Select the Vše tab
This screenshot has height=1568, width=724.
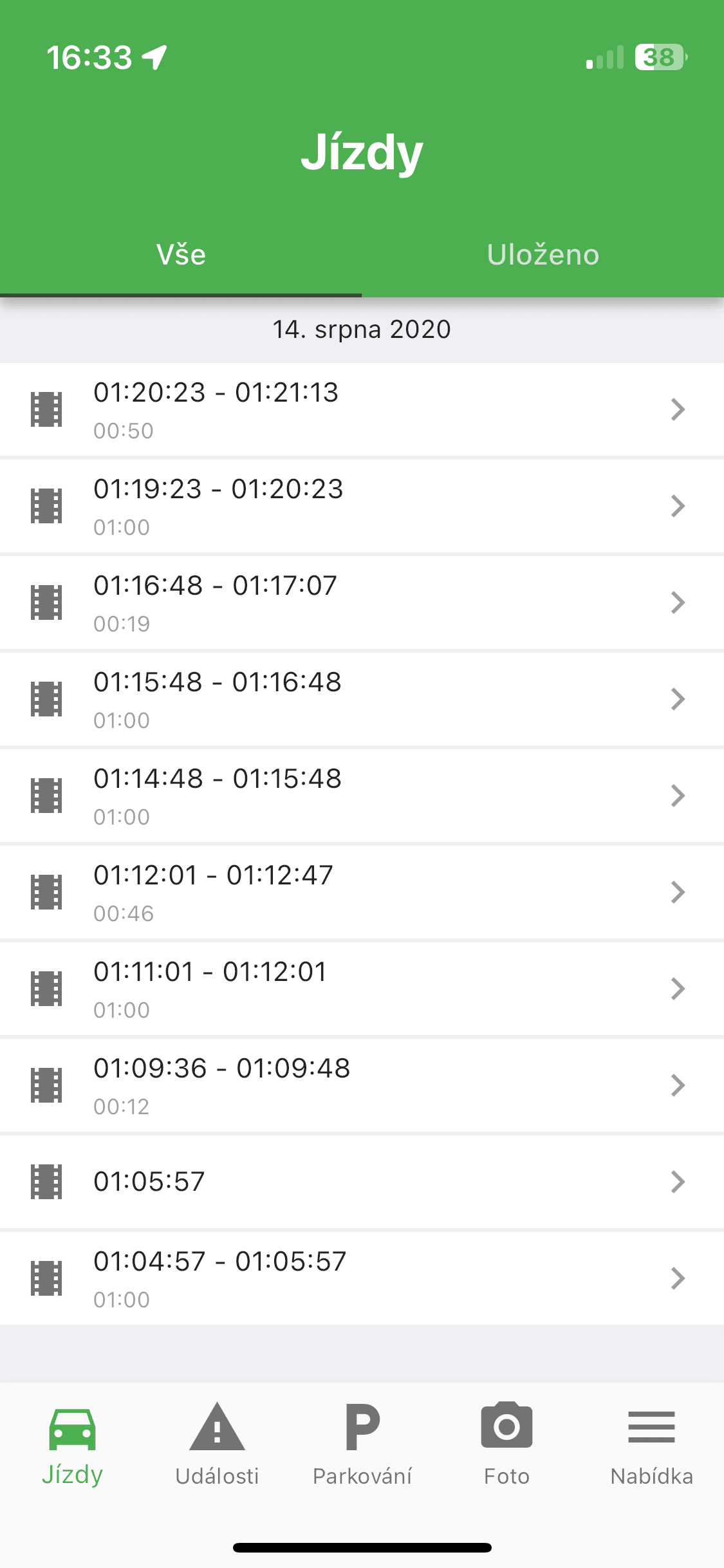tap(181, 255)
